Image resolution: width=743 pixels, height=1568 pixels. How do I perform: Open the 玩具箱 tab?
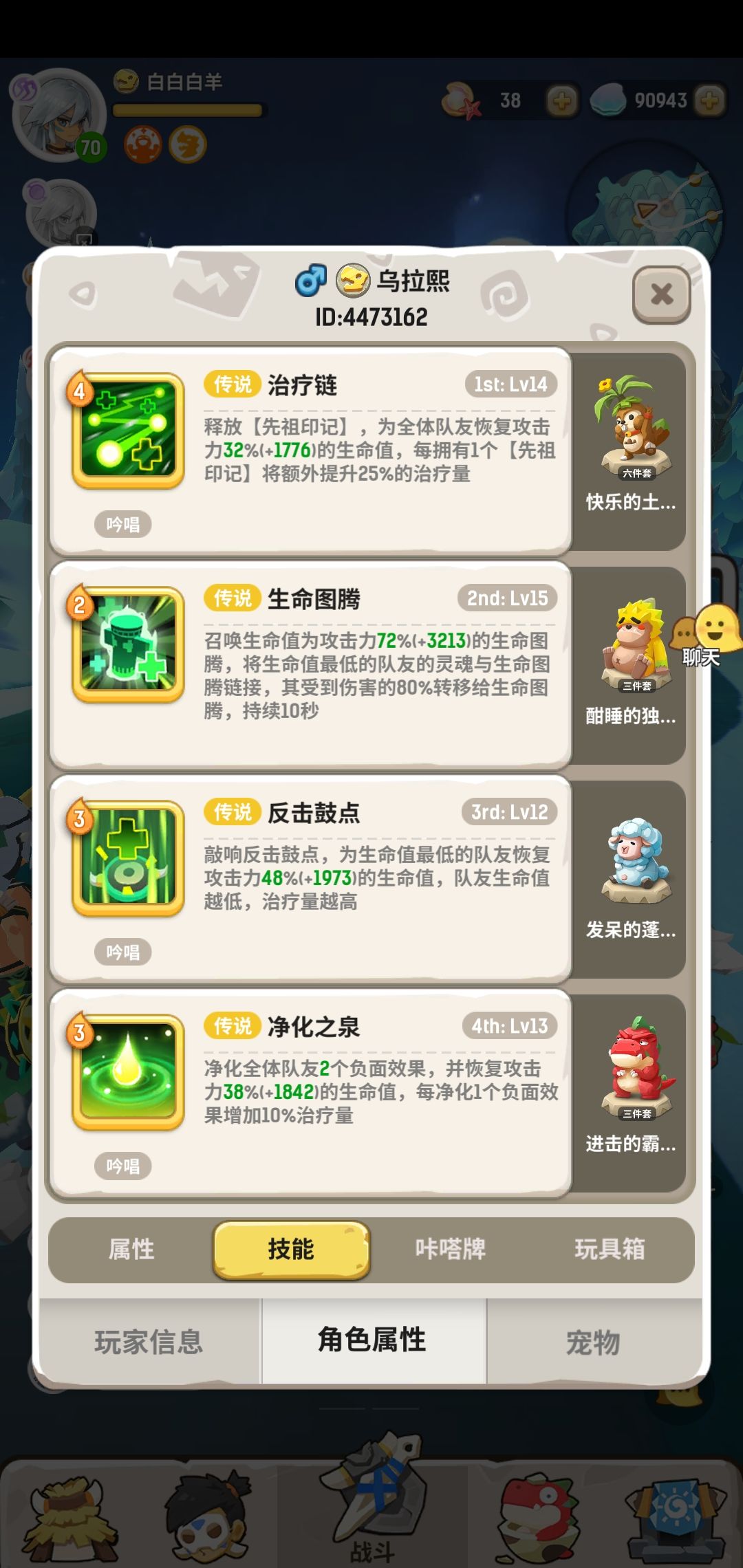(611, 1252)
